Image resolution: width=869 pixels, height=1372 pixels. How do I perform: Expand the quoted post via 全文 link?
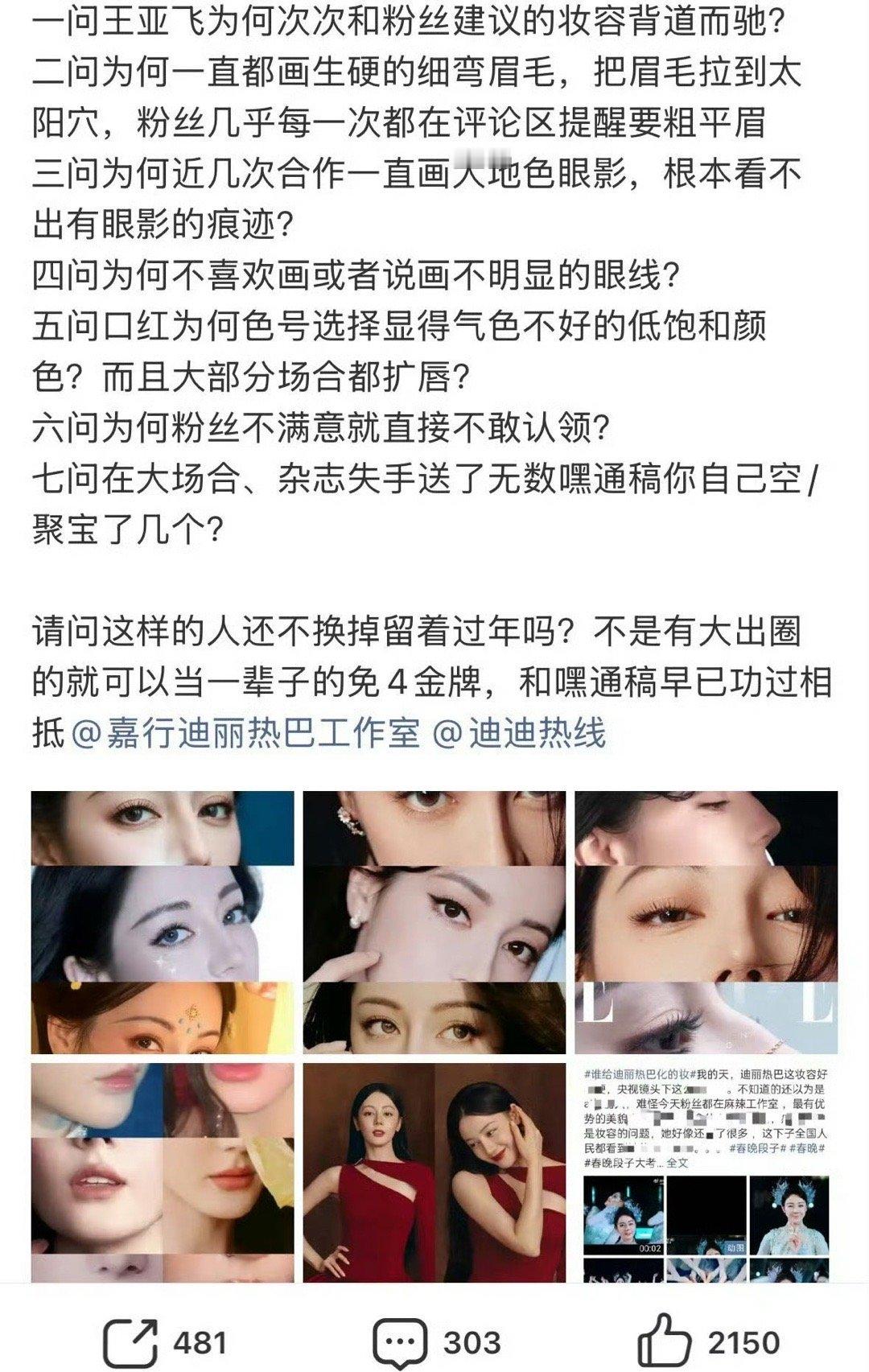[x=677, y=1164]
